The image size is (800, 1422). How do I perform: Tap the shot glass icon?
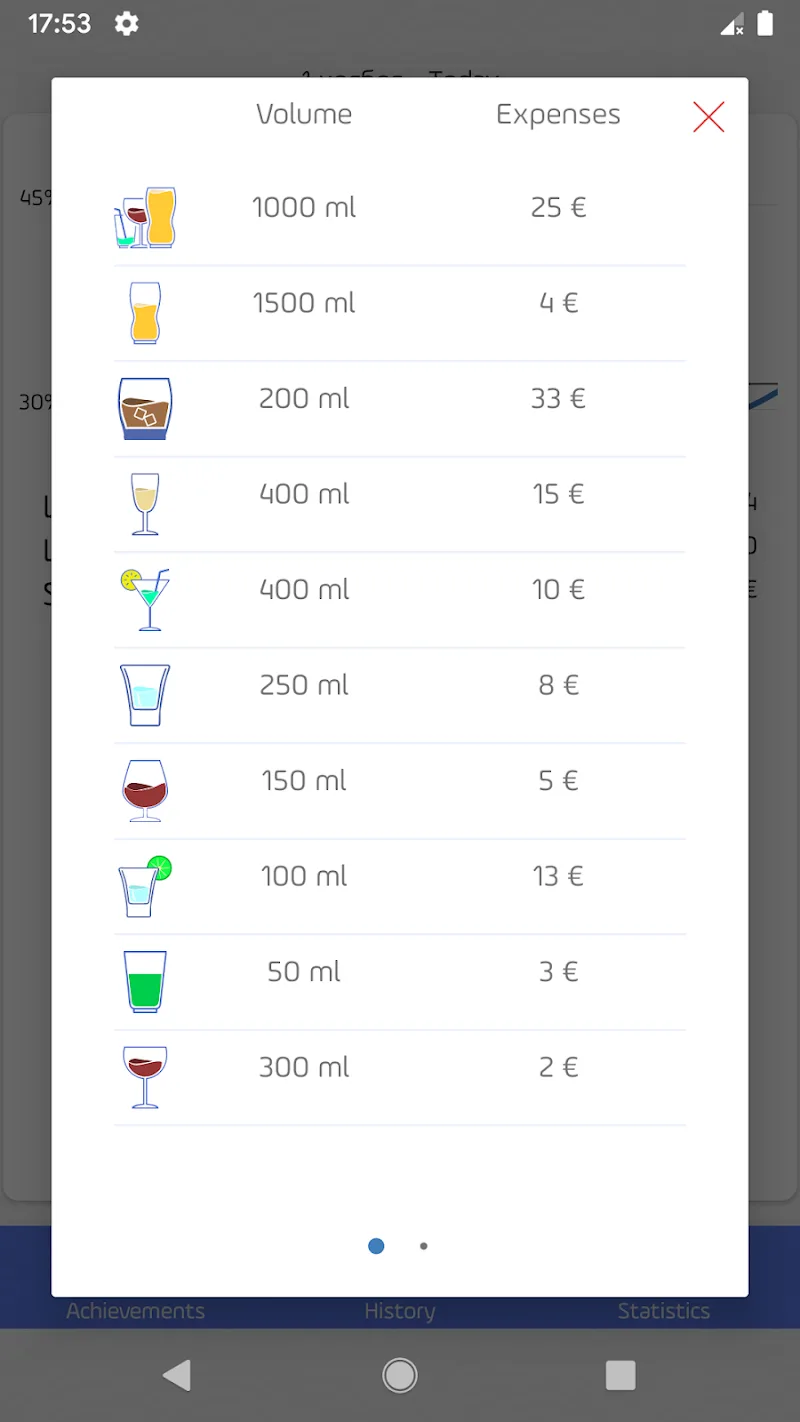pos(145,695)
